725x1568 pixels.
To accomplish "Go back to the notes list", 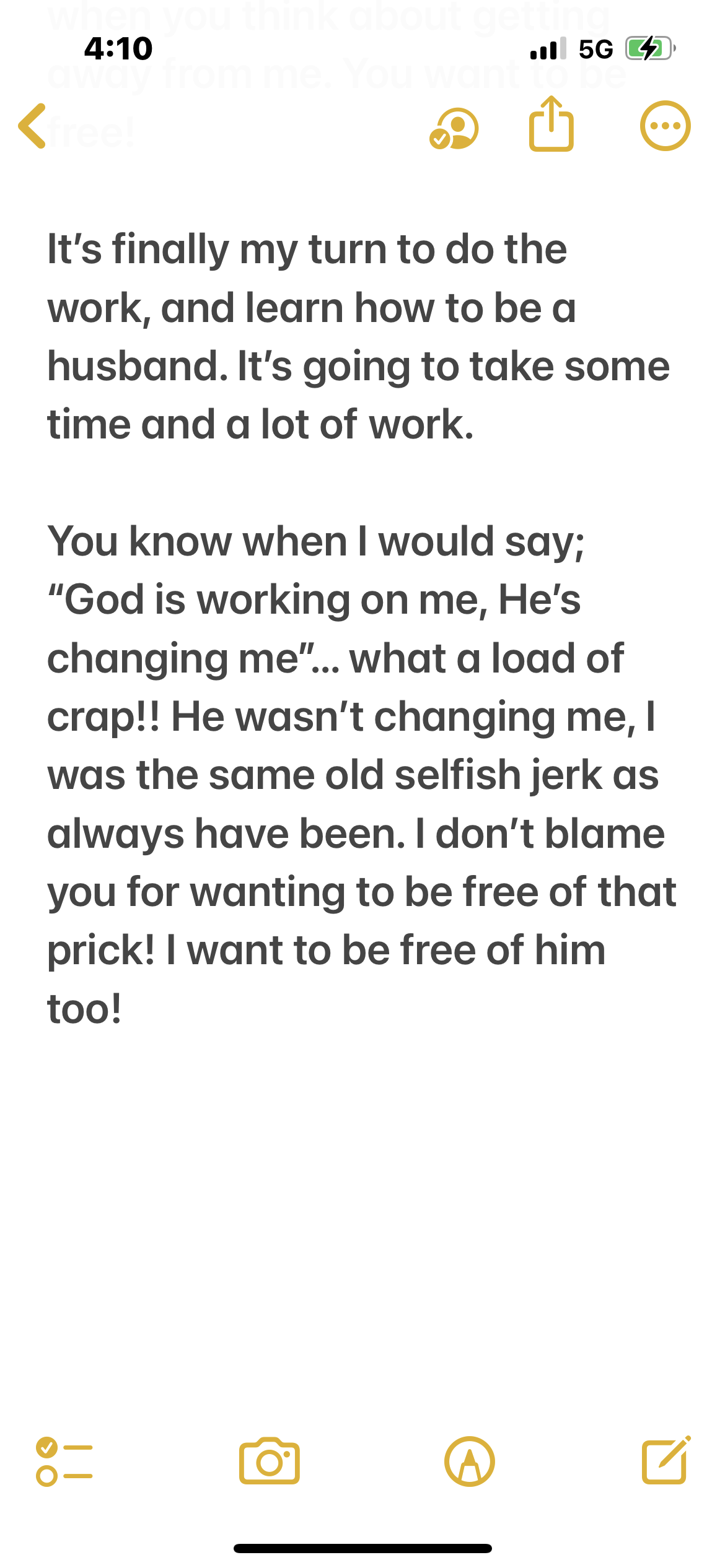I will pos(33,126).
